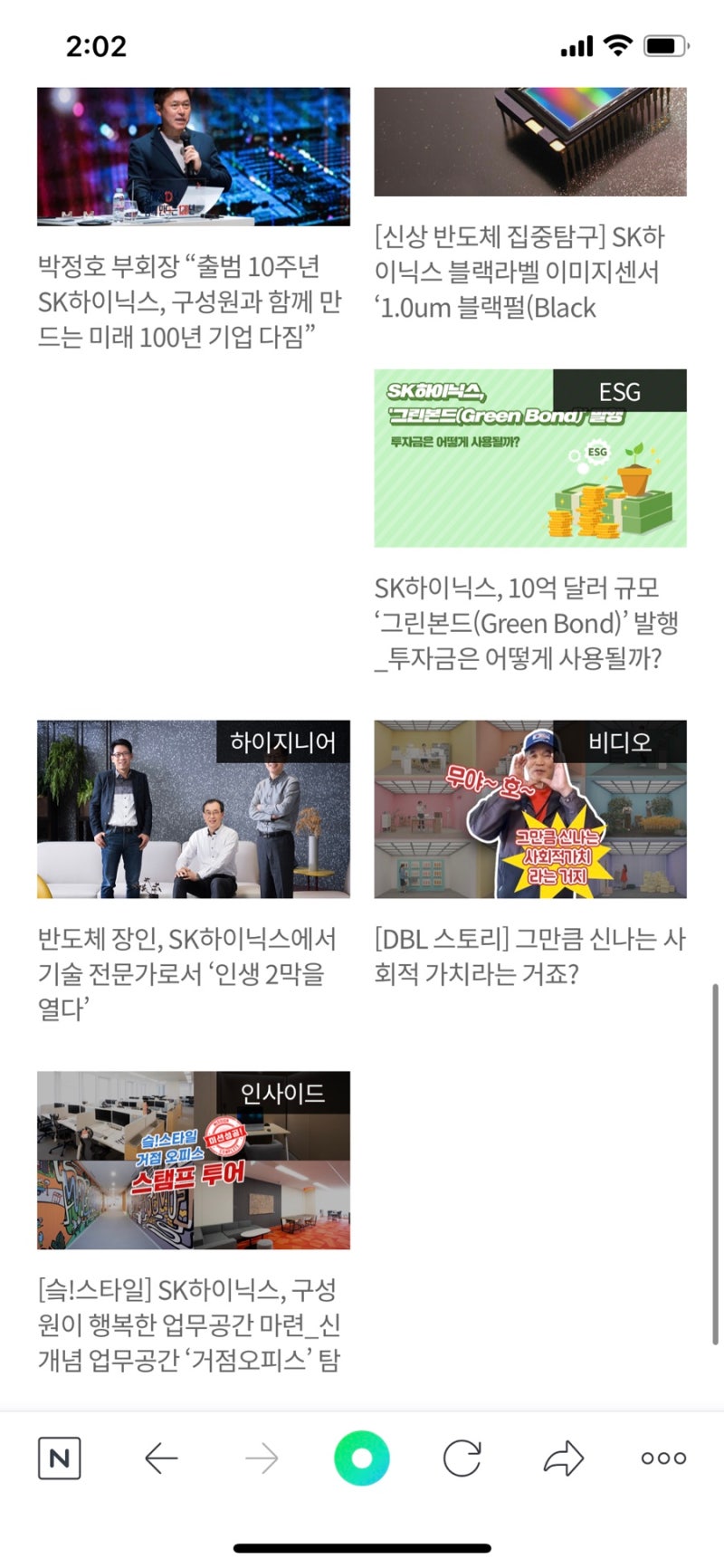
Task: Tap the green Naver search circle button
Action: pyautogui.click(x=362, y=1458)
